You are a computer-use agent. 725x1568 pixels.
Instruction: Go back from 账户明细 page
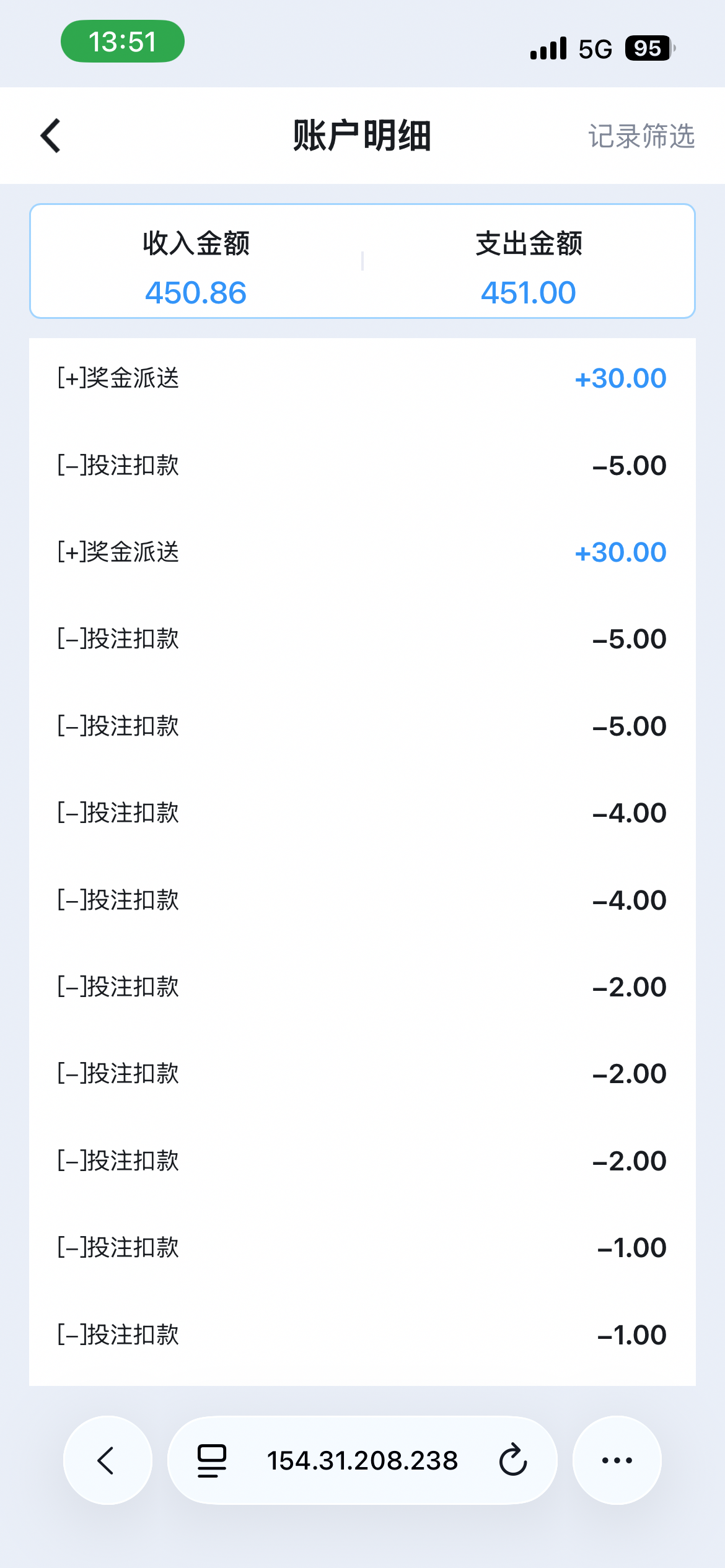[51, 136]
